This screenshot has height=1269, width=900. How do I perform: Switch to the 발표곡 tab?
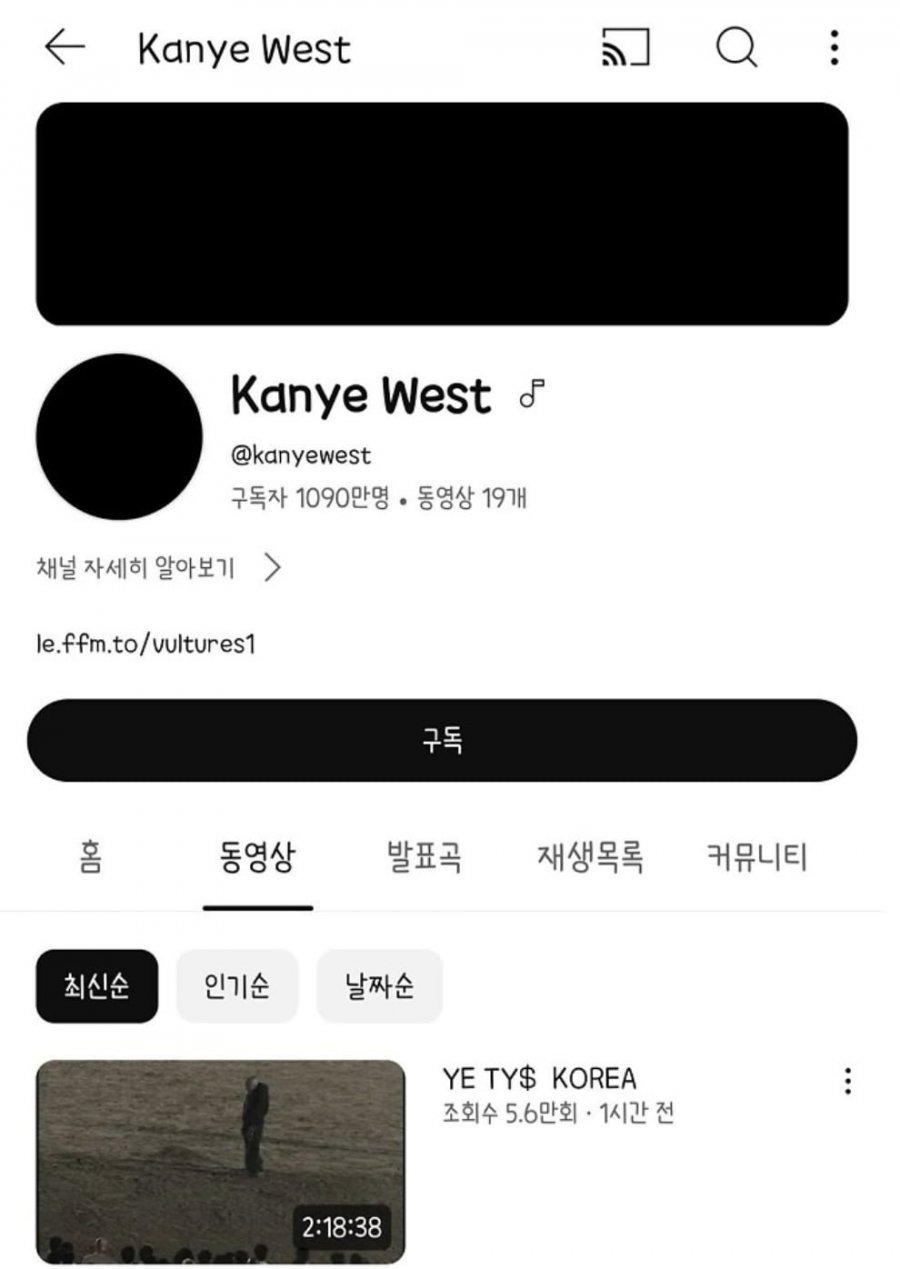424,858
